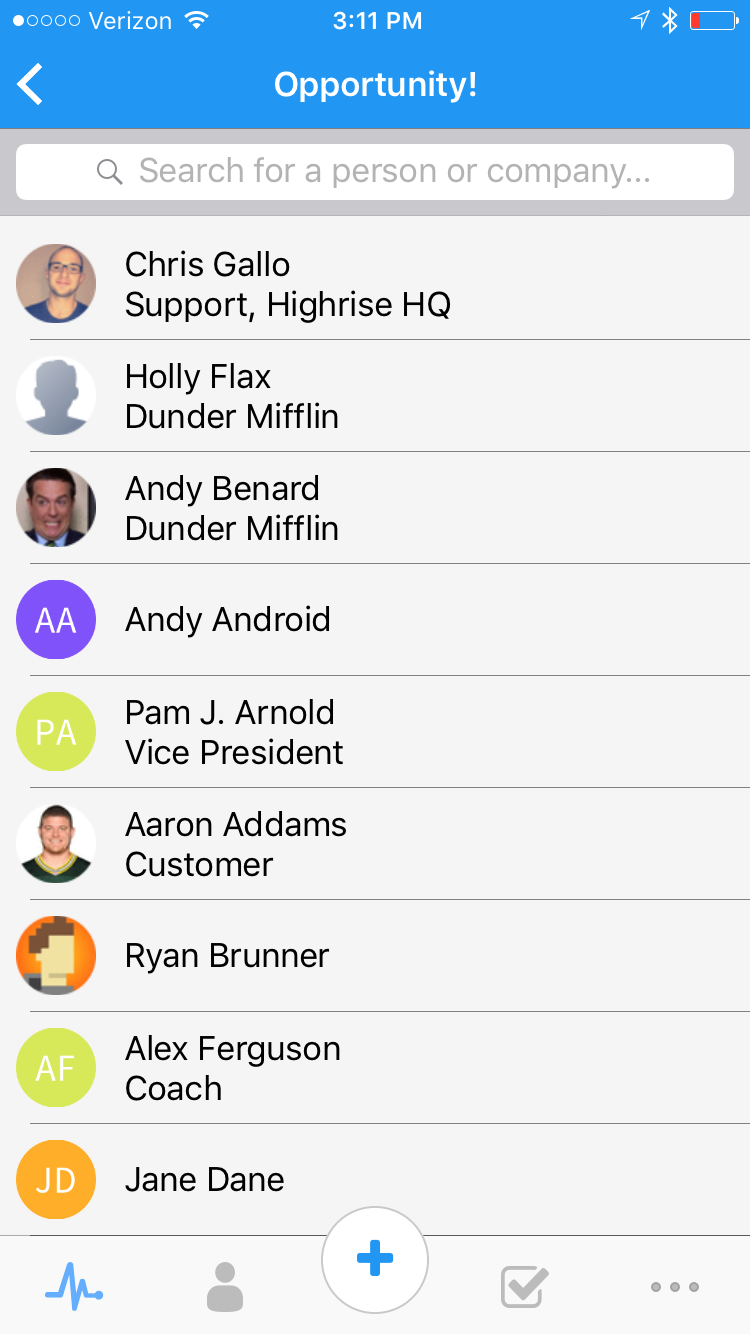750x1334 pixels.
Task: Pick Pam J. Arnold, Vice President
Action: pyautogui.click(x=375, y=732)
